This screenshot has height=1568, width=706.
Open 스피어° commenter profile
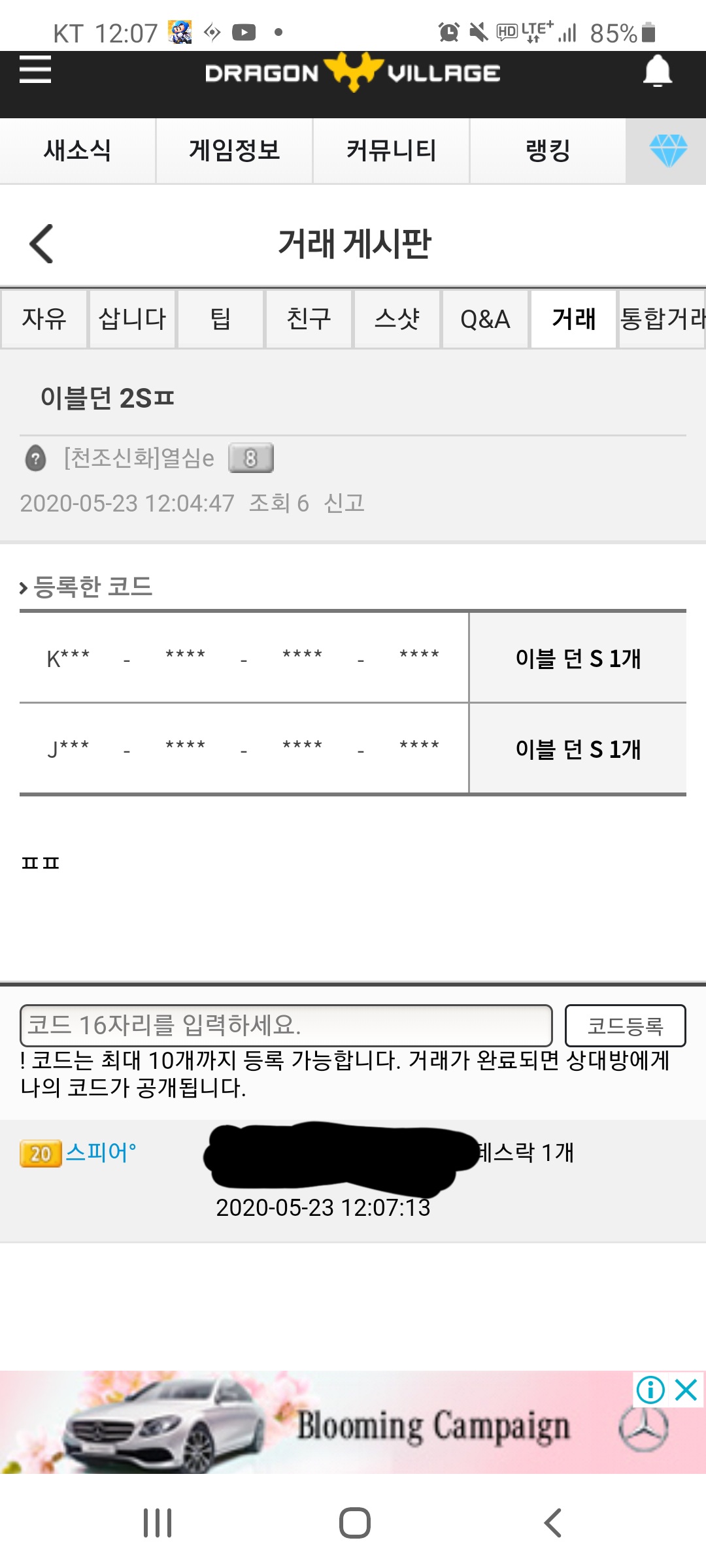(x=101, y=1152)
